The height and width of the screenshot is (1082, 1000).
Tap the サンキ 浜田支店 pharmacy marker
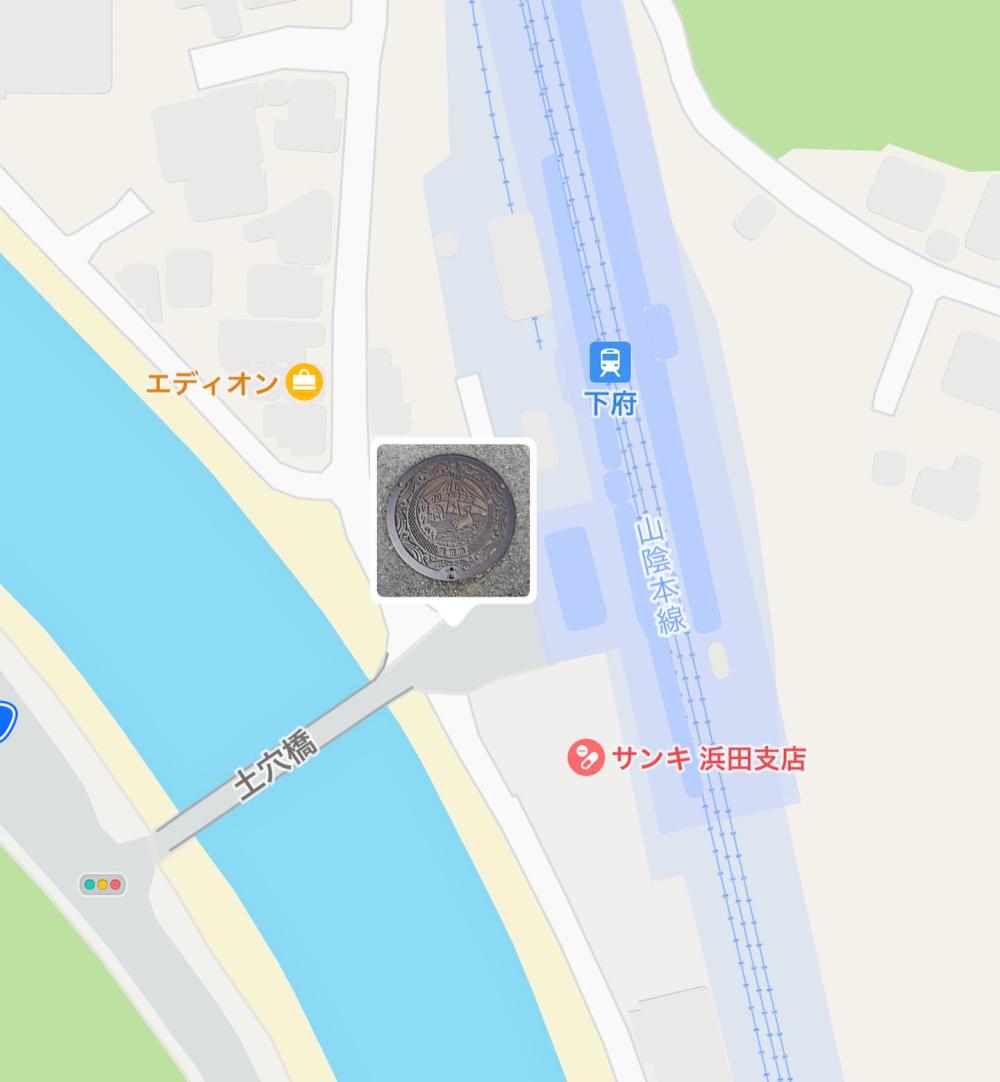(586, 758)
